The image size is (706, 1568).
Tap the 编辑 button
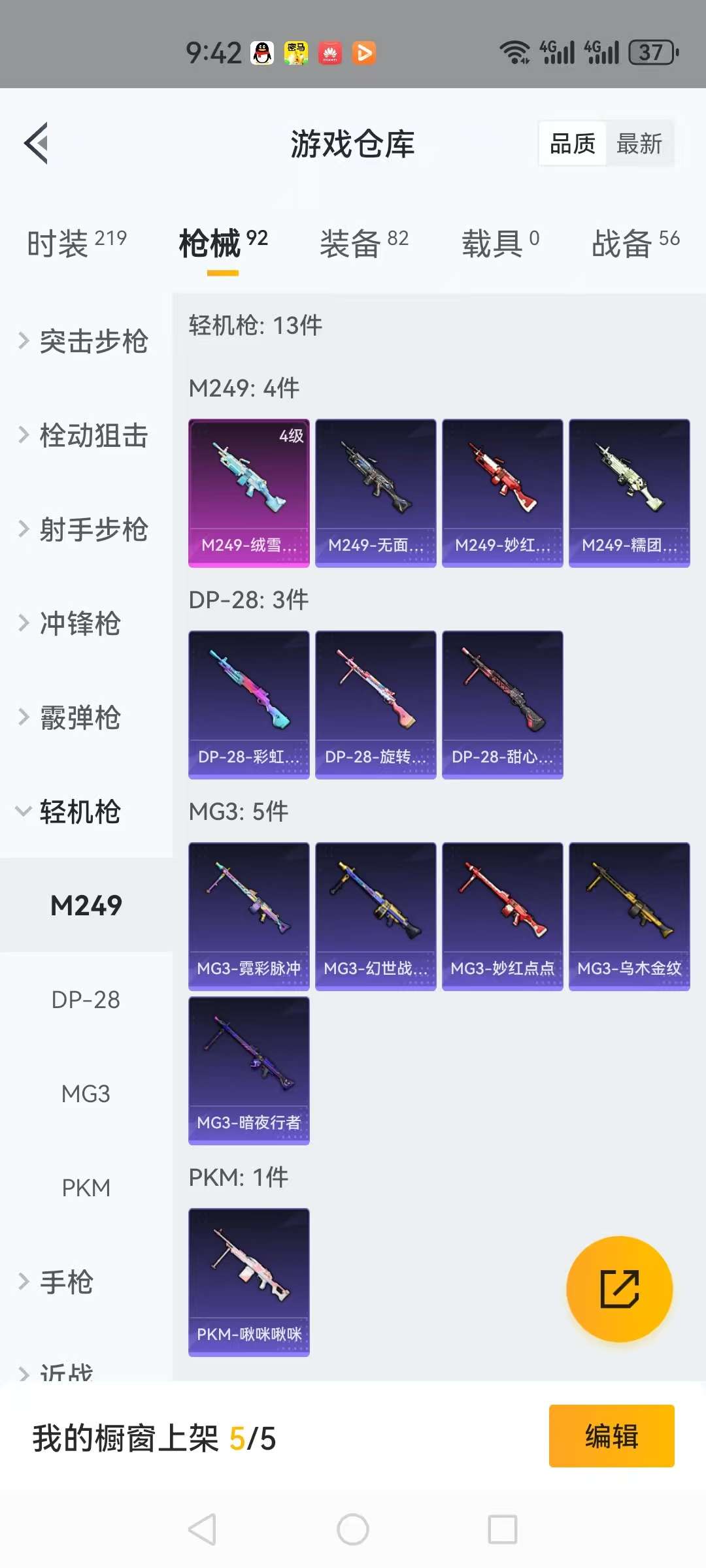(x=611, y=1436)
